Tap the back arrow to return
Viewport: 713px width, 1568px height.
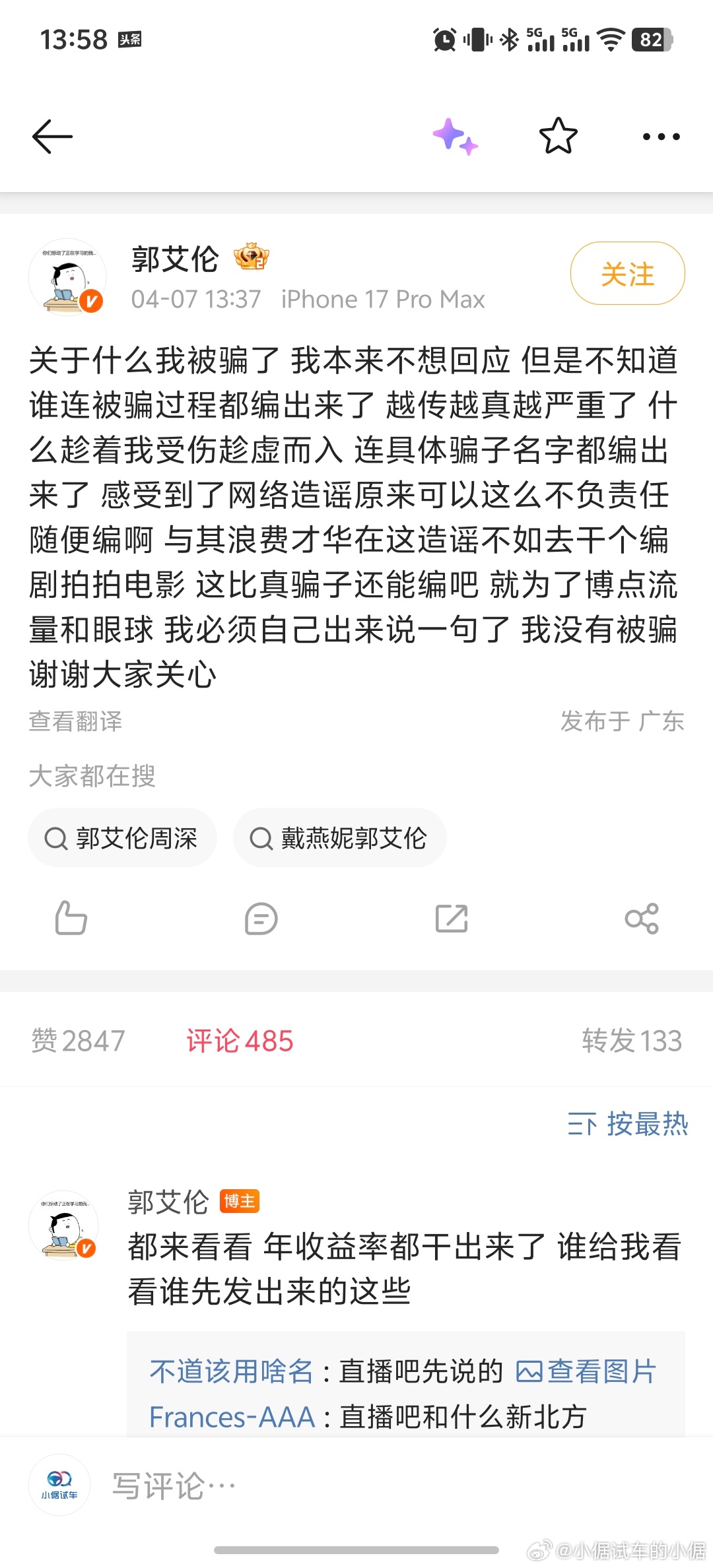tap(51, 136)
